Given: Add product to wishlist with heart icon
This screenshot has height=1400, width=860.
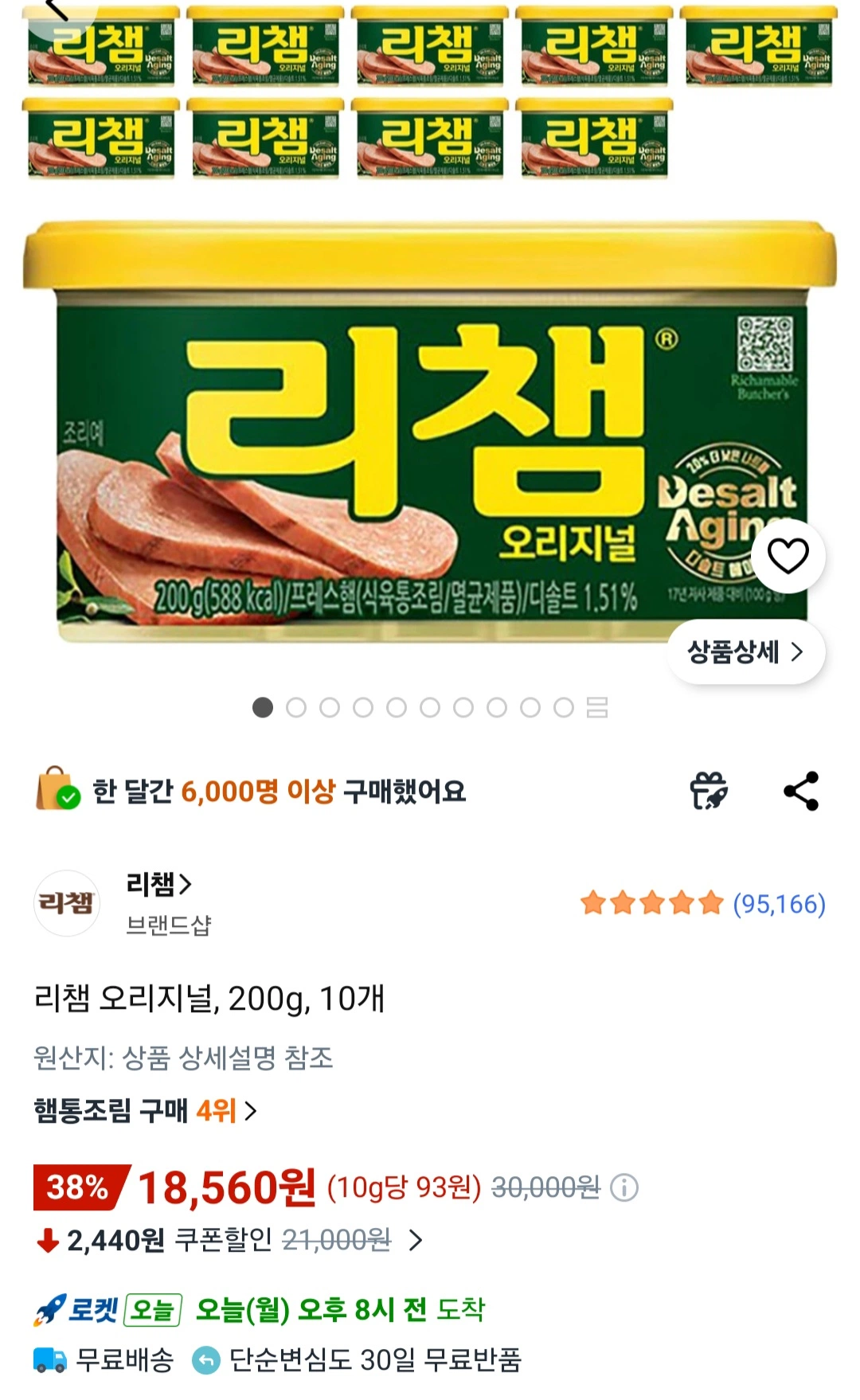Looking at the screenshot, I should (788, 556).
